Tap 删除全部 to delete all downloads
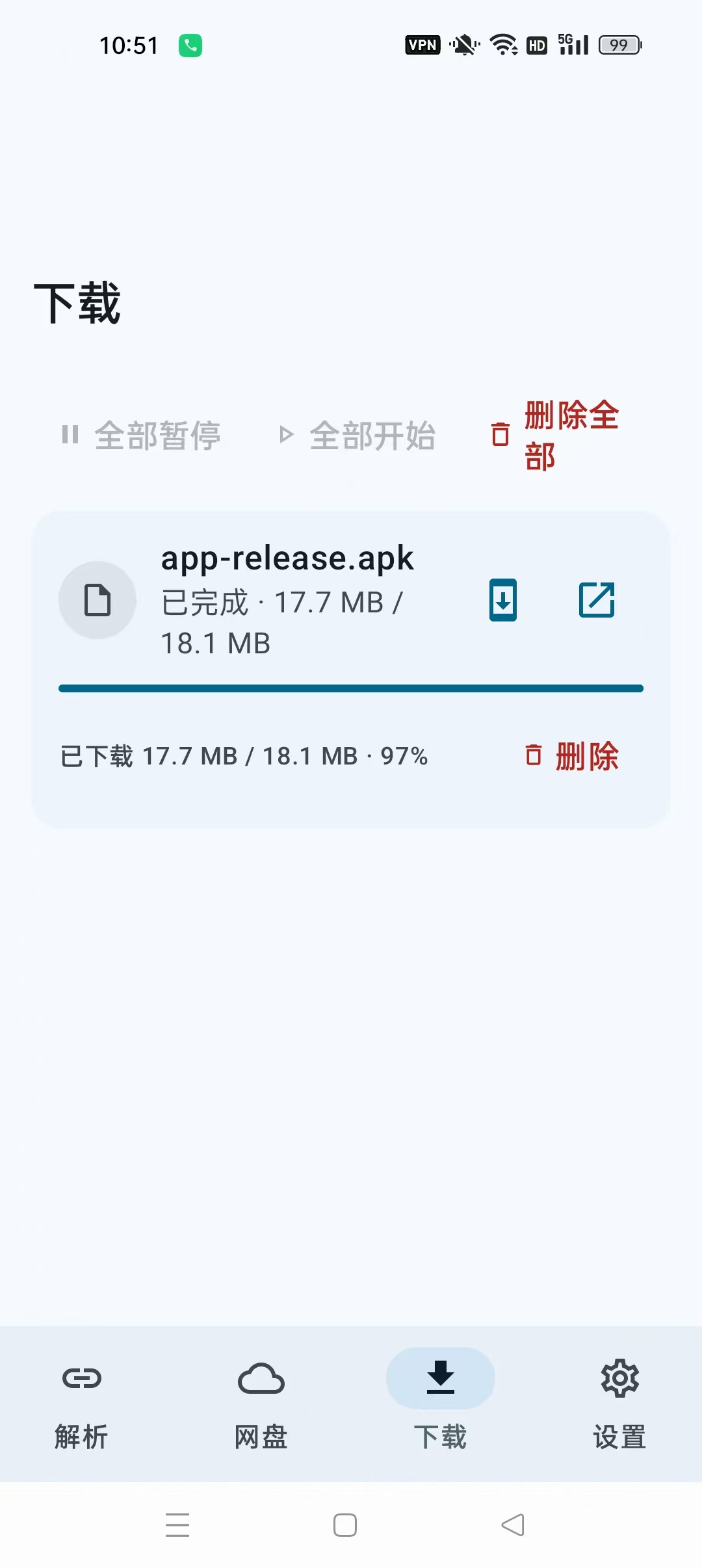Viewport: 702px width, 1568px height. pos(556,435)
